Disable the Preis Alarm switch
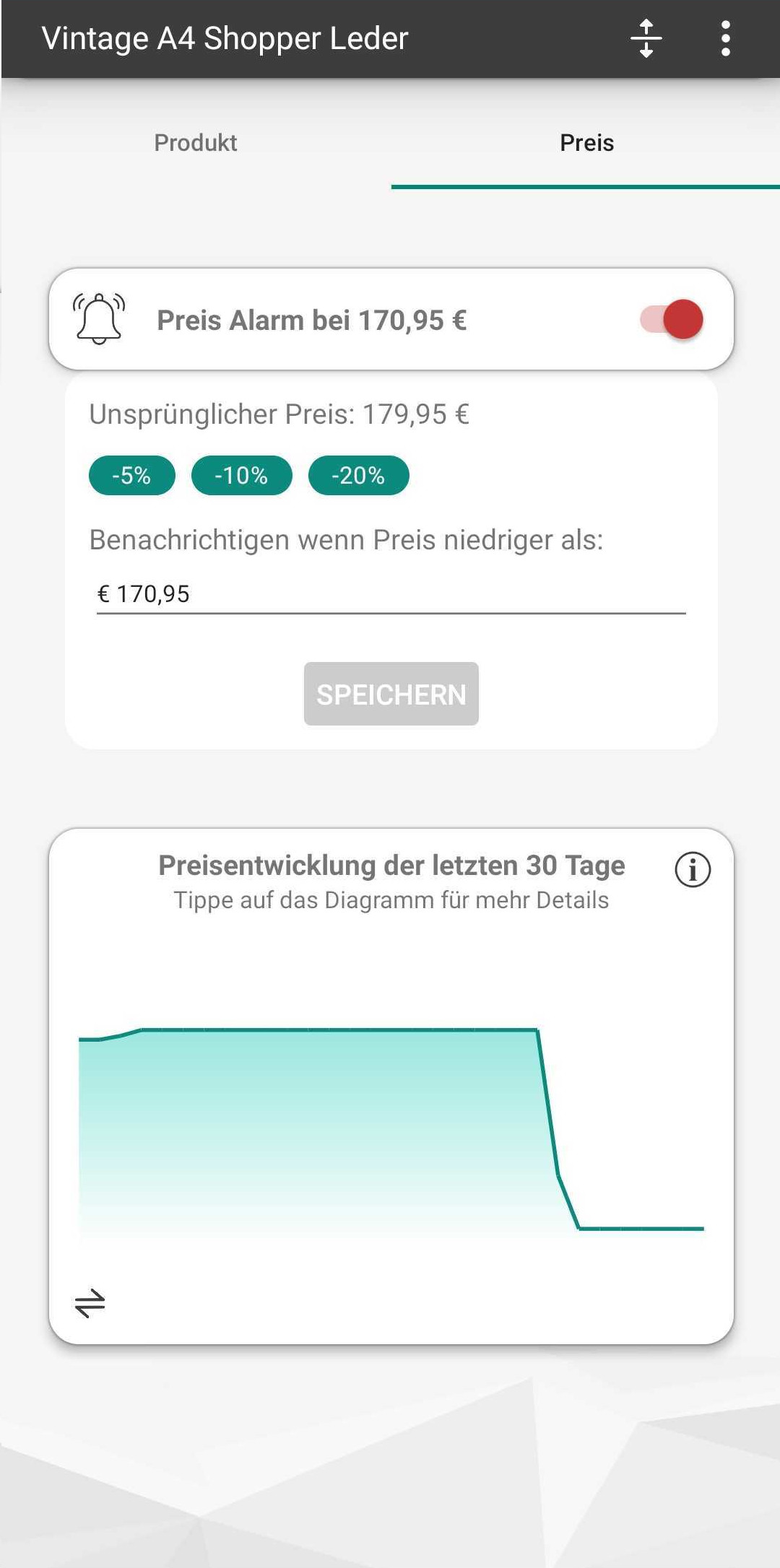This screenshot has height=1568, width=780. [x=672, y=319]
